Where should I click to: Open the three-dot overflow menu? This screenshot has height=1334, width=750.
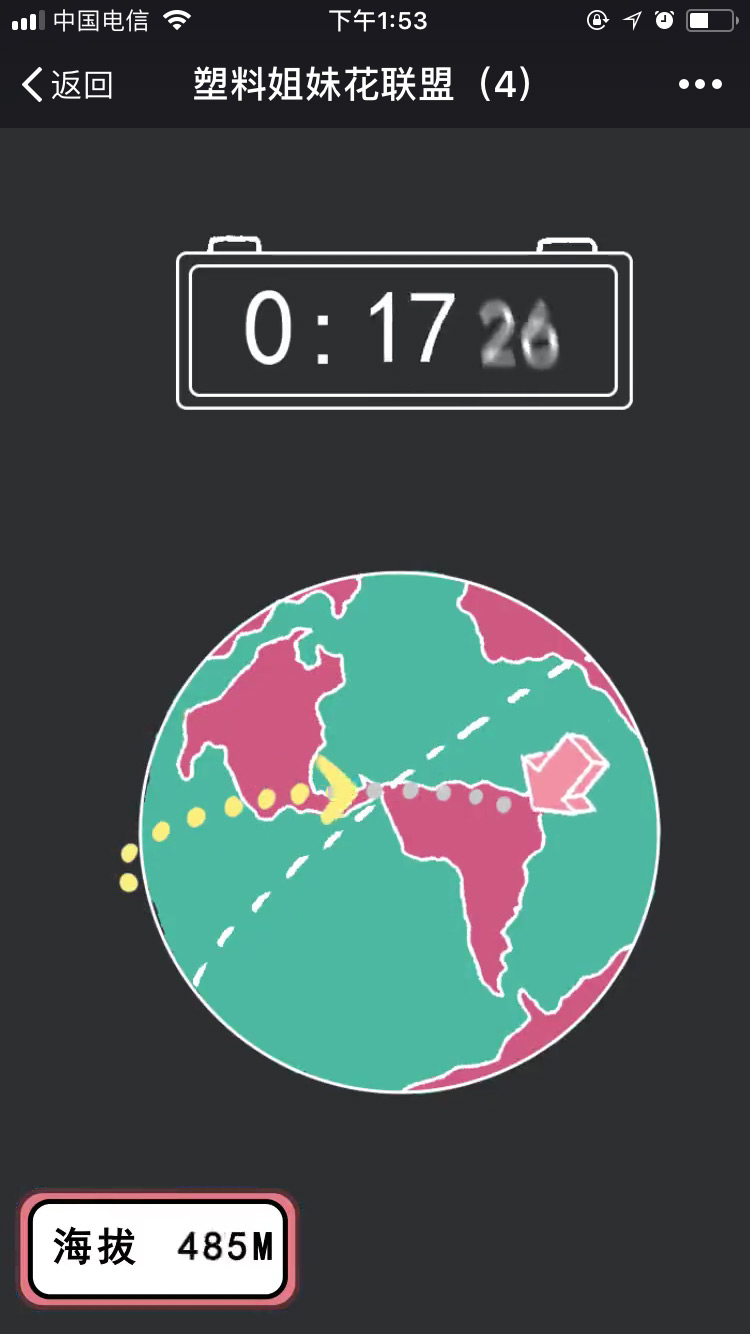click(699, 85)
